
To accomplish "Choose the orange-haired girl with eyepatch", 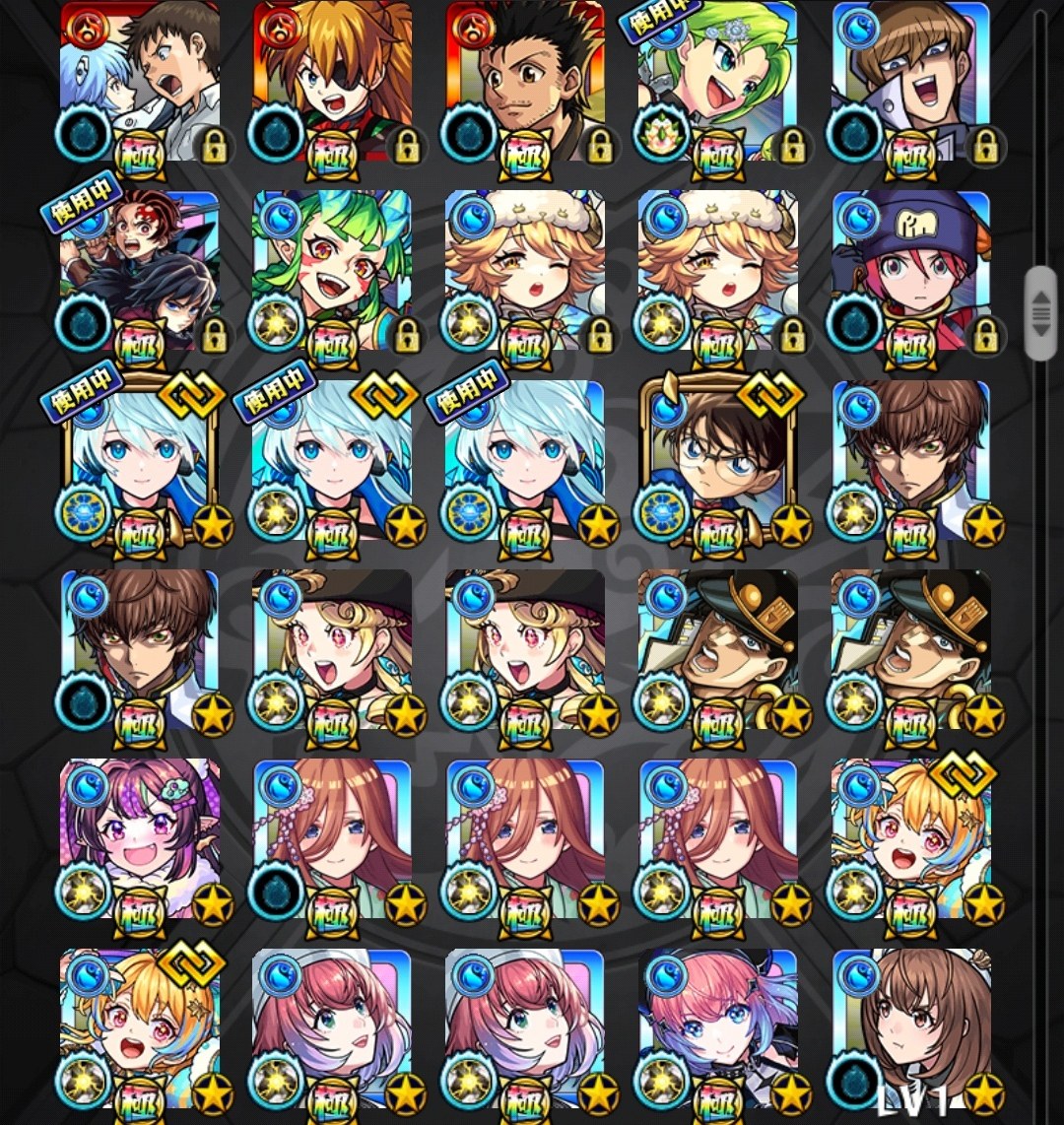I will (332, 81).
